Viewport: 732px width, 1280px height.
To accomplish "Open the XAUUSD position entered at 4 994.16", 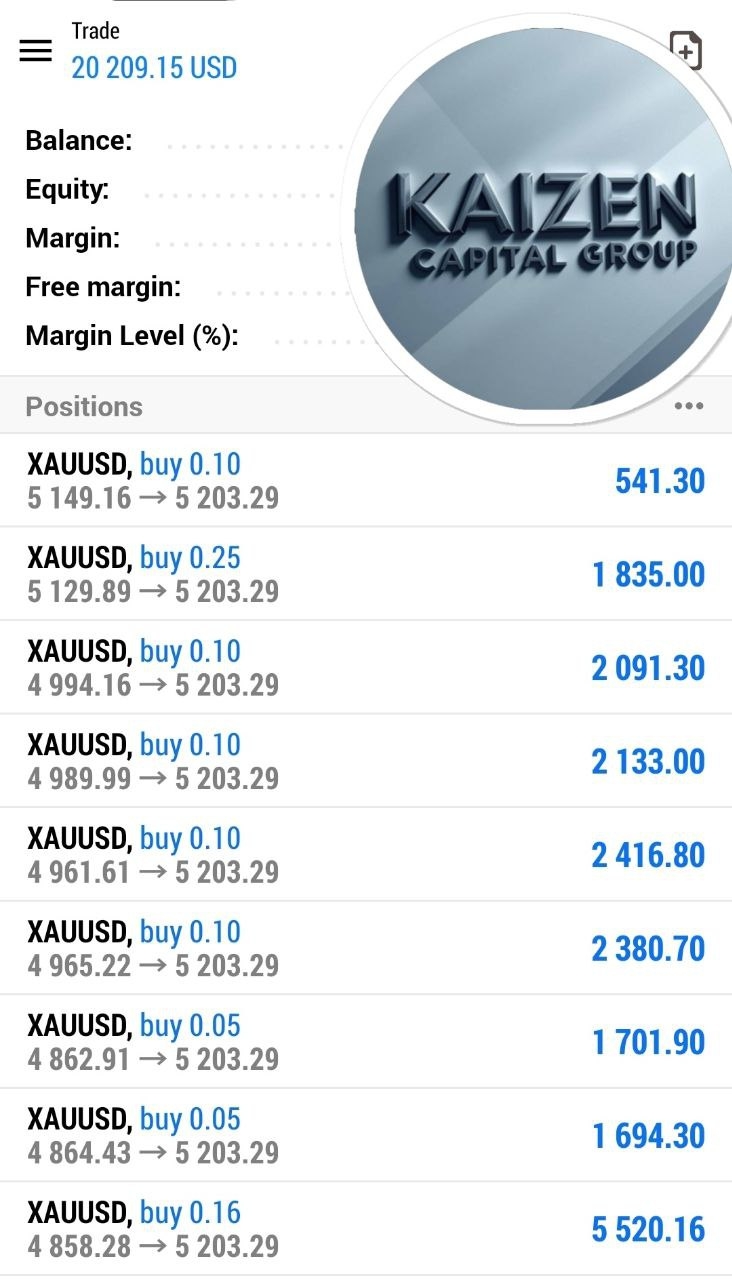I will tap(366, 668).
